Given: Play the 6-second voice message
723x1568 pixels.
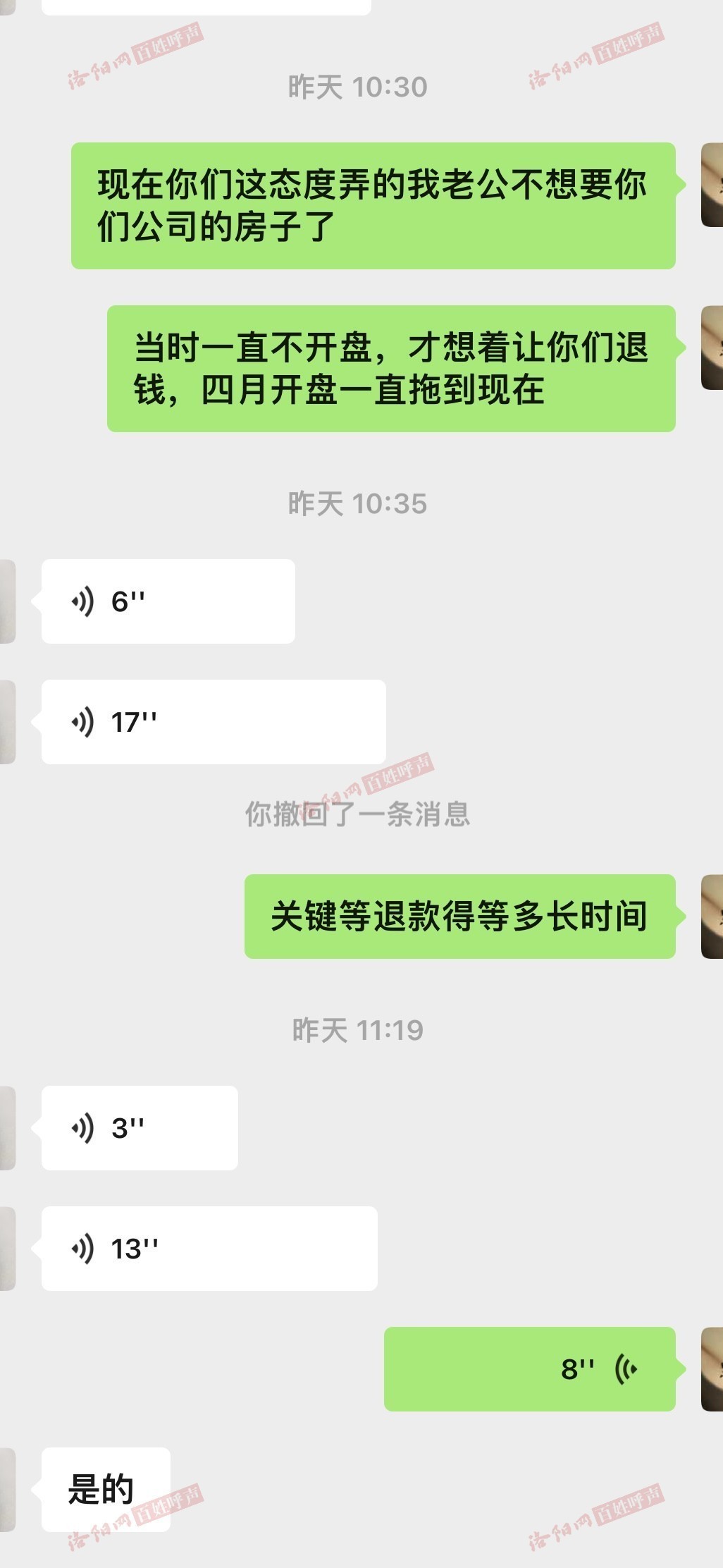Looking at the screenshot, I should [168, 601].
